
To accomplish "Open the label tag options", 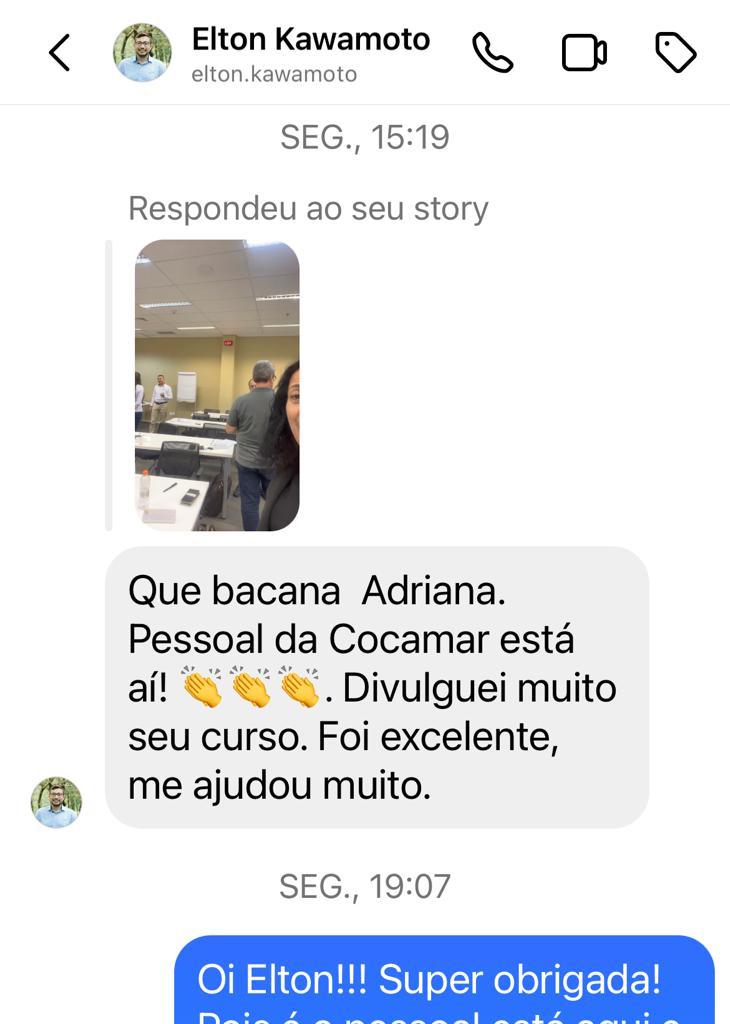I will [675, 53].
